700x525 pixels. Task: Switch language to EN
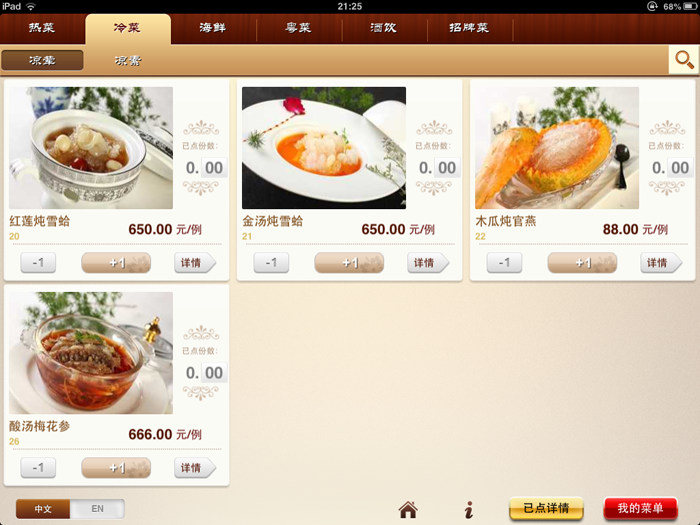97,509
